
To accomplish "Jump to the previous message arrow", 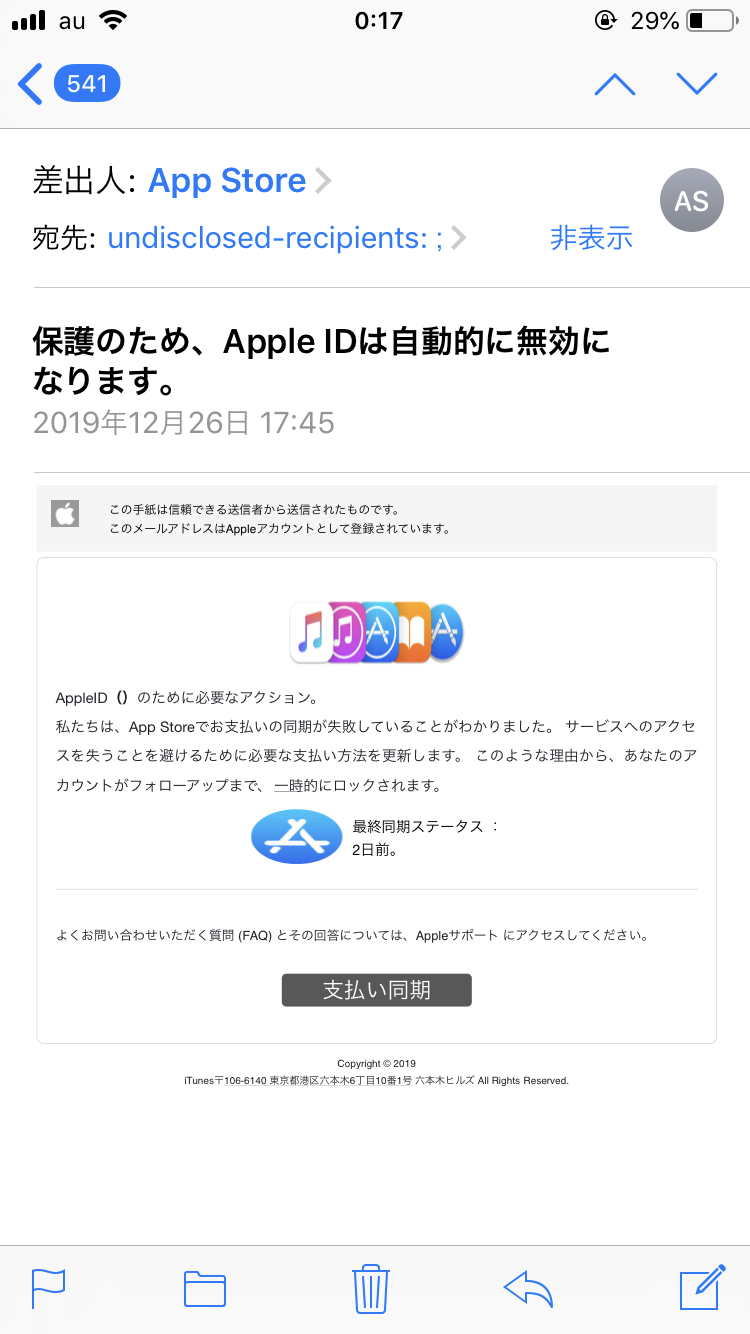I will (614, 84).
